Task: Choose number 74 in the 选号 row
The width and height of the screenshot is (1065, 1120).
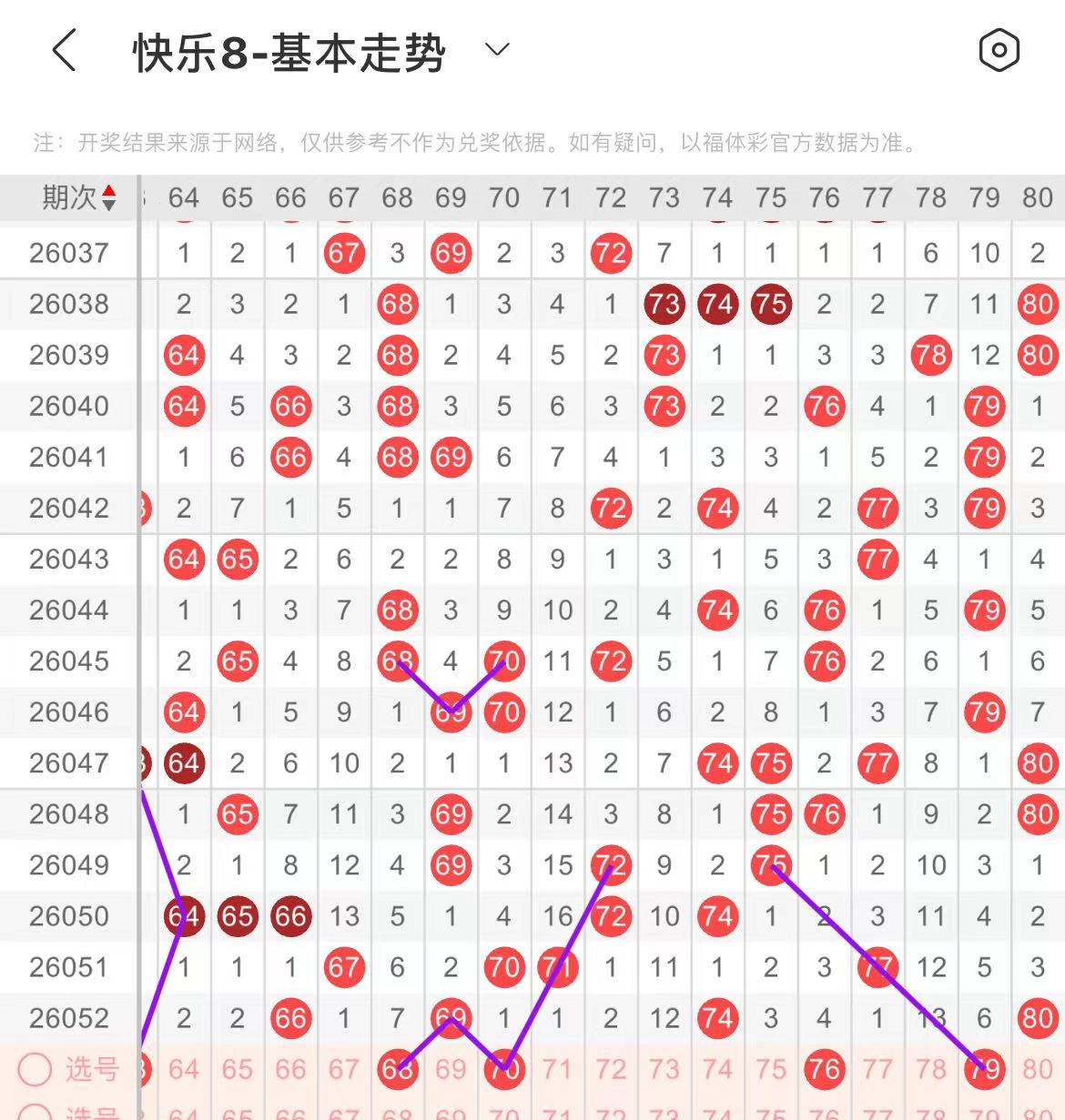Action: point(717,1069)
